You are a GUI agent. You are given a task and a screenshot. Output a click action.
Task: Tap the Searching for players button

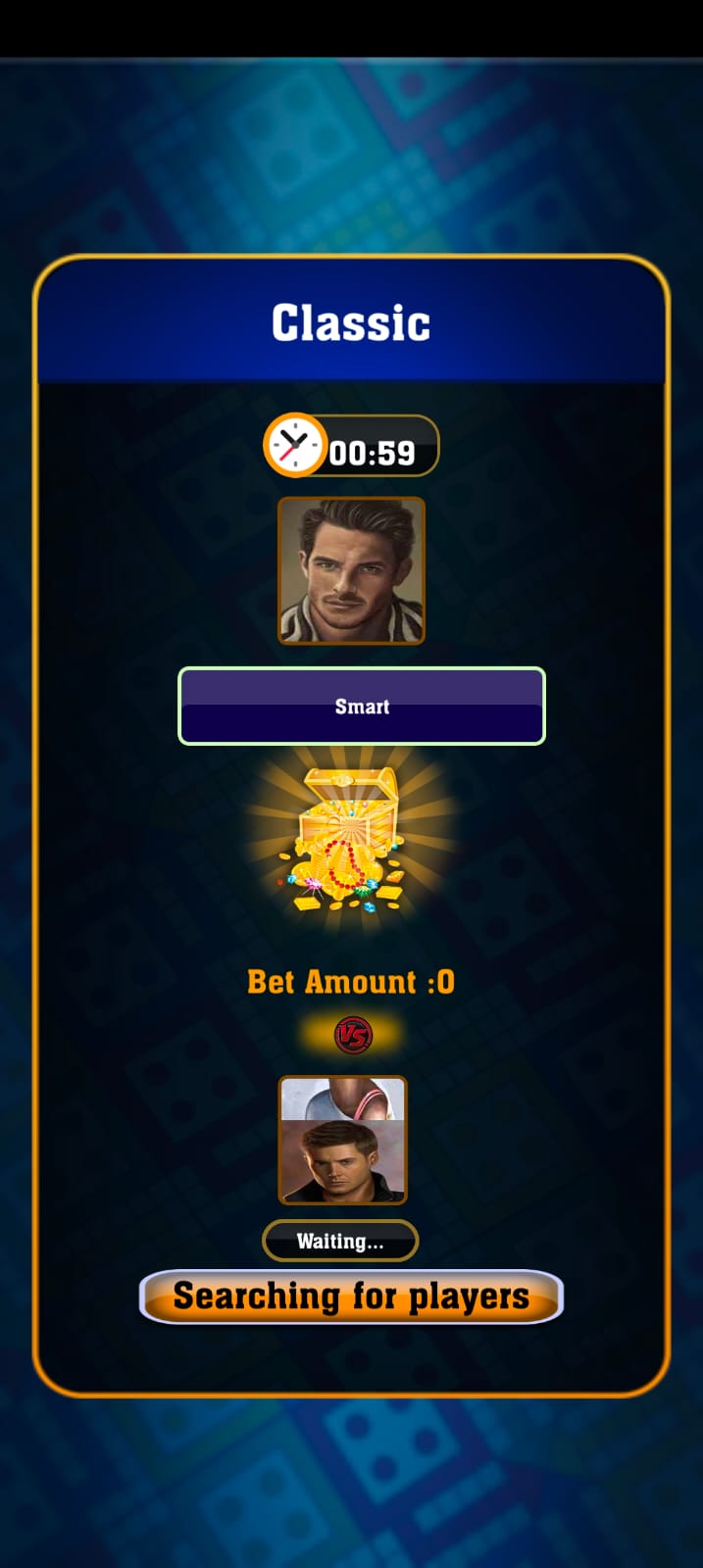[x=351, y=1297]
